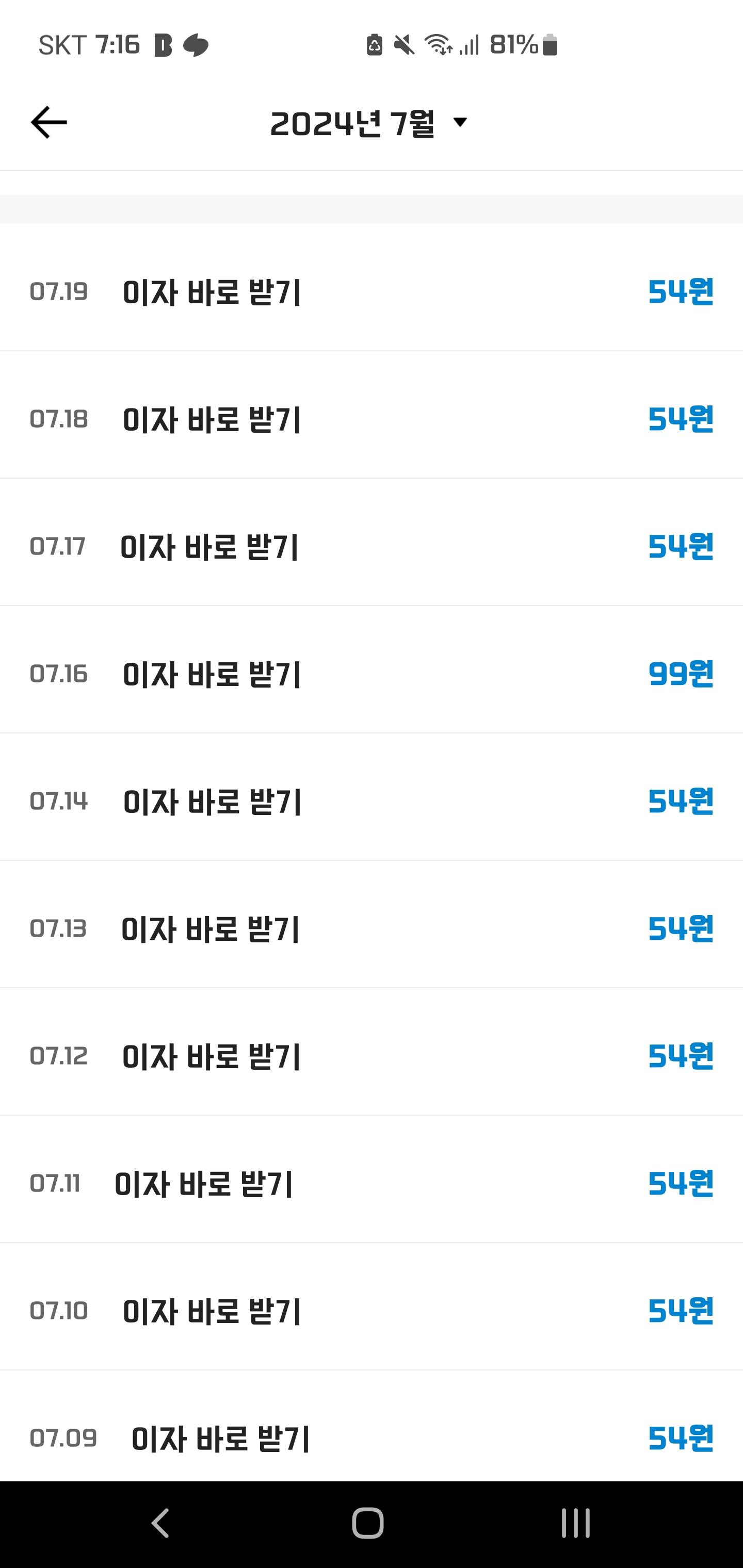
Task: Tap the 99원 amount on the 07.16 row
Action: pos(678,675)
